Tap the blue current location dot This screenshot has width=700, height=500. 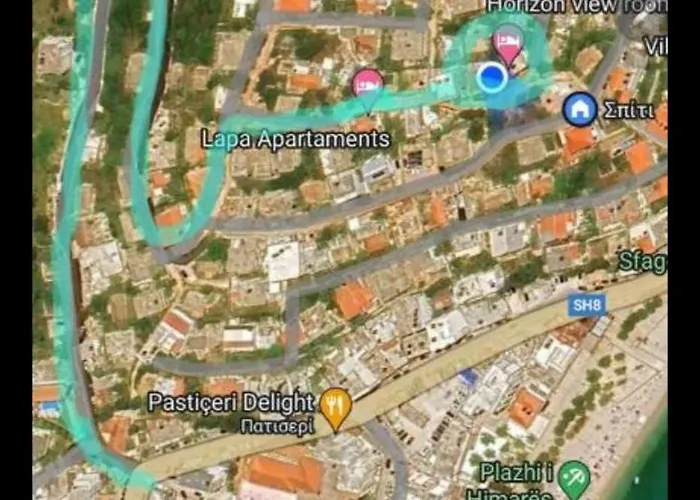click(491, 77)
